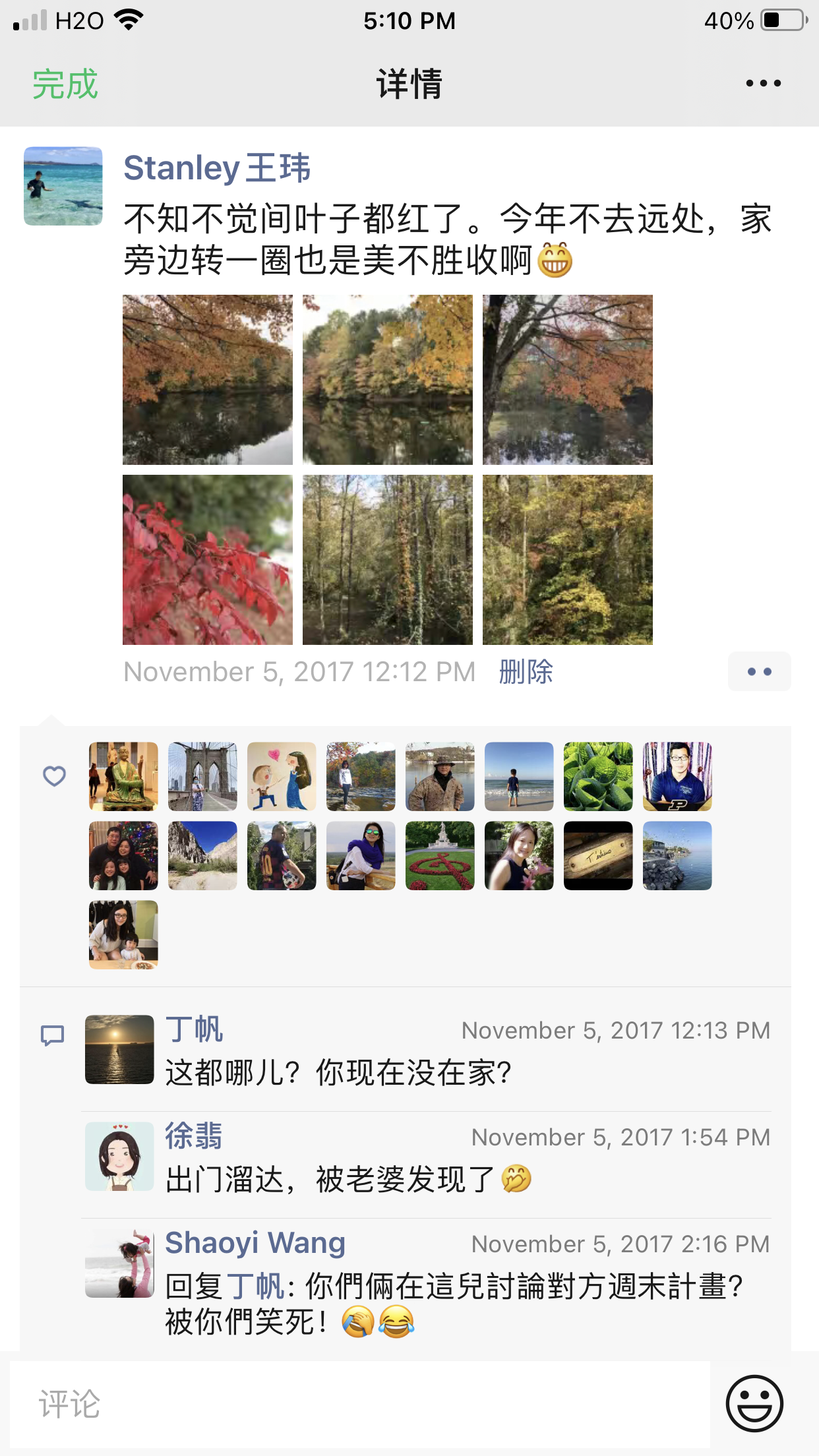Open the emoji picker smiley icon

pos(754,1404)
